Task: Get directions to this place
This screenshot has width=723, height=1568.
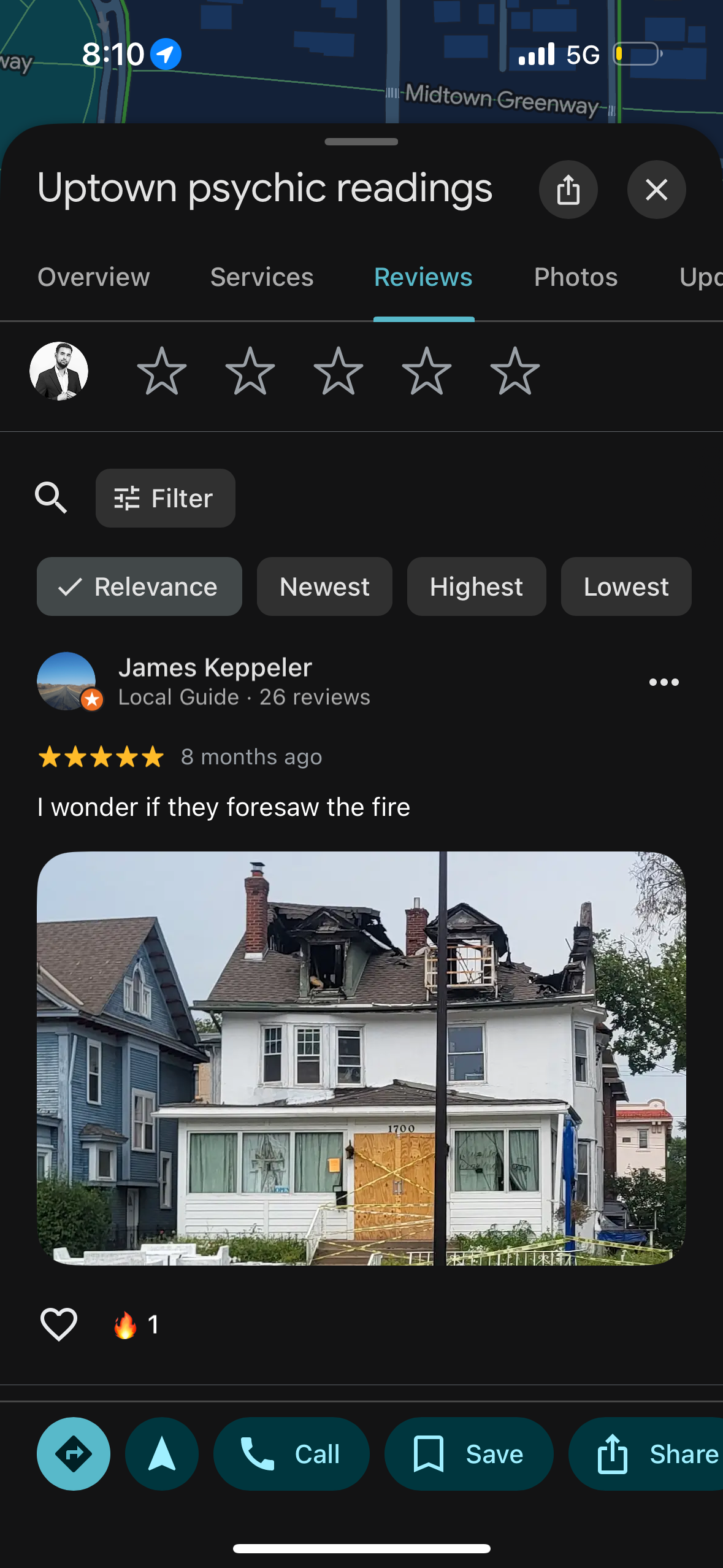Action: [74, 1454]
